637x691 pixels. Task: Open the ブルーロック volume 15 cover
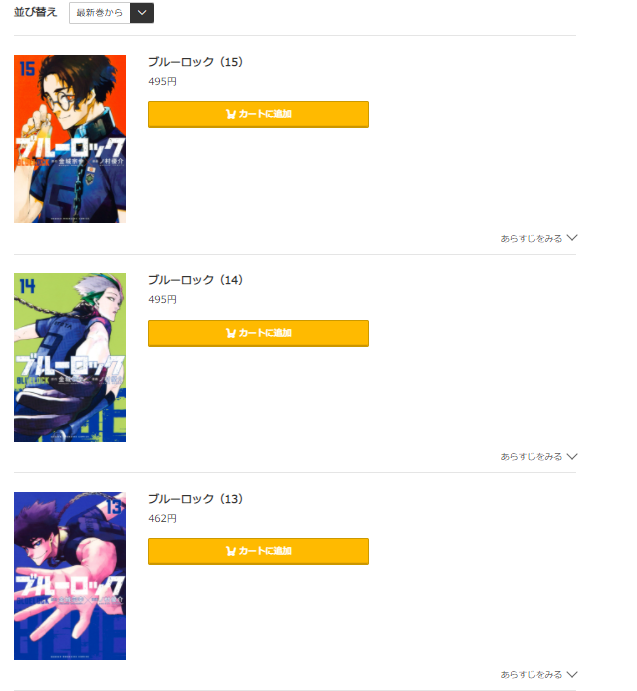(70, 139)
